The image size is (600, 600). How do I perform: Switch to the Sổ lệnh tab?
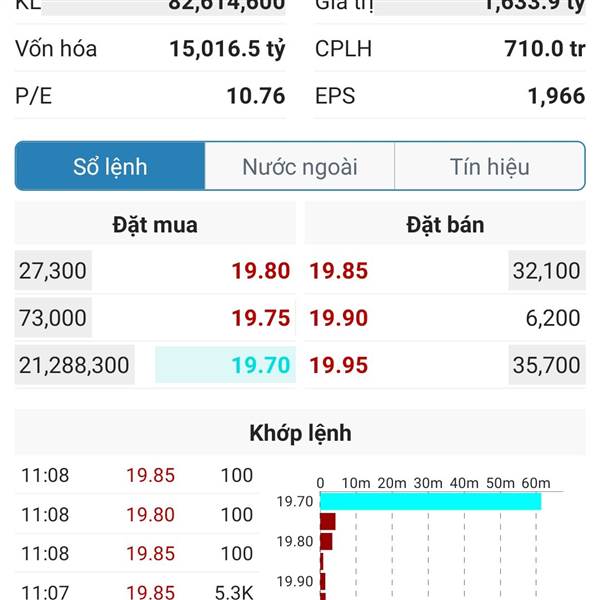pos(110,167)
